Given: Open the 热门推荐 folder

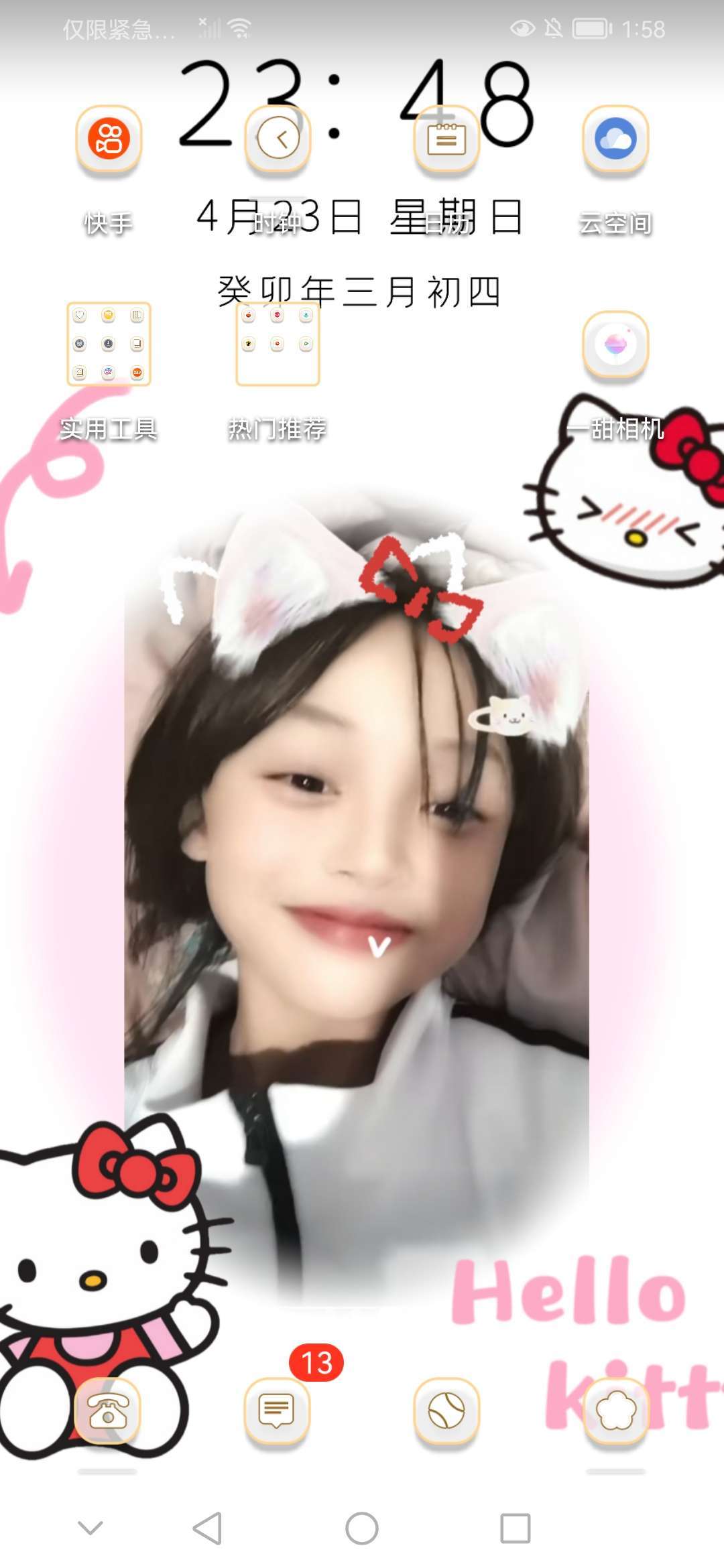Looking at the screenshot, I should pos(278,344).
